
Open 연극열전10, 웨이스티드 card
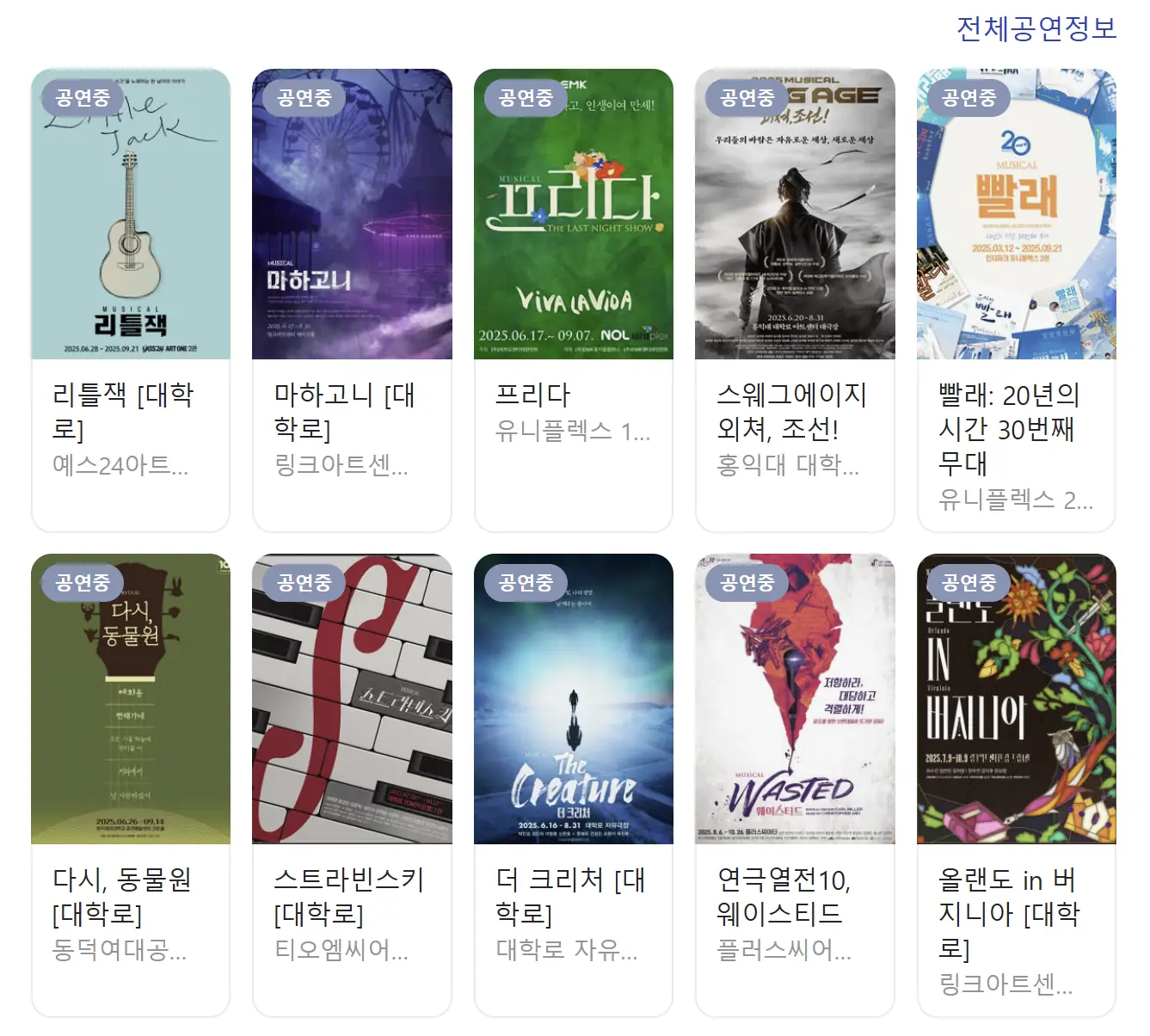point(795,784)
